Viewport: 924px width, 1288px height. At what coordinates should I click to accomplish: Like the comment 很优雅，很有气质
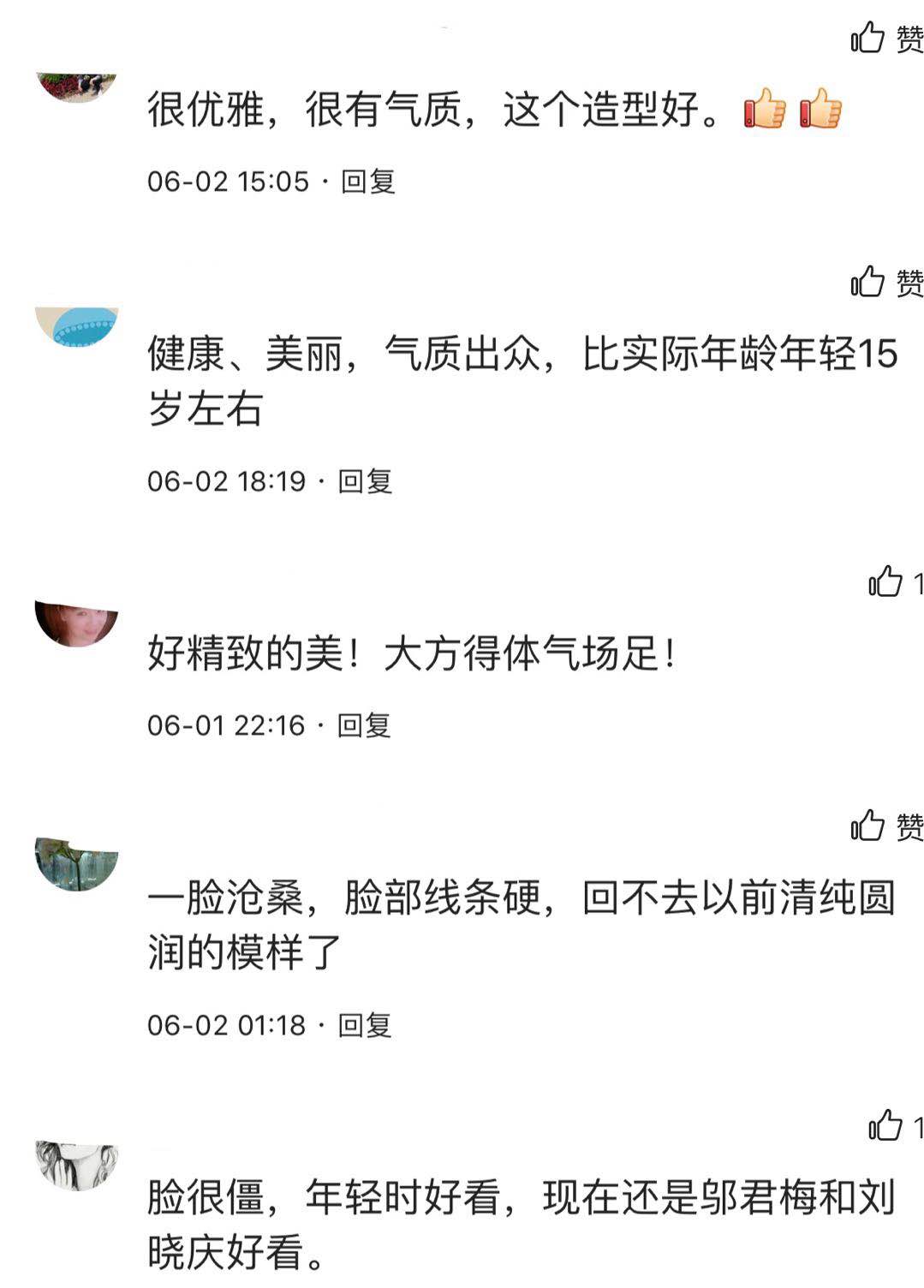pyautogui.click(x=867, y=39)
